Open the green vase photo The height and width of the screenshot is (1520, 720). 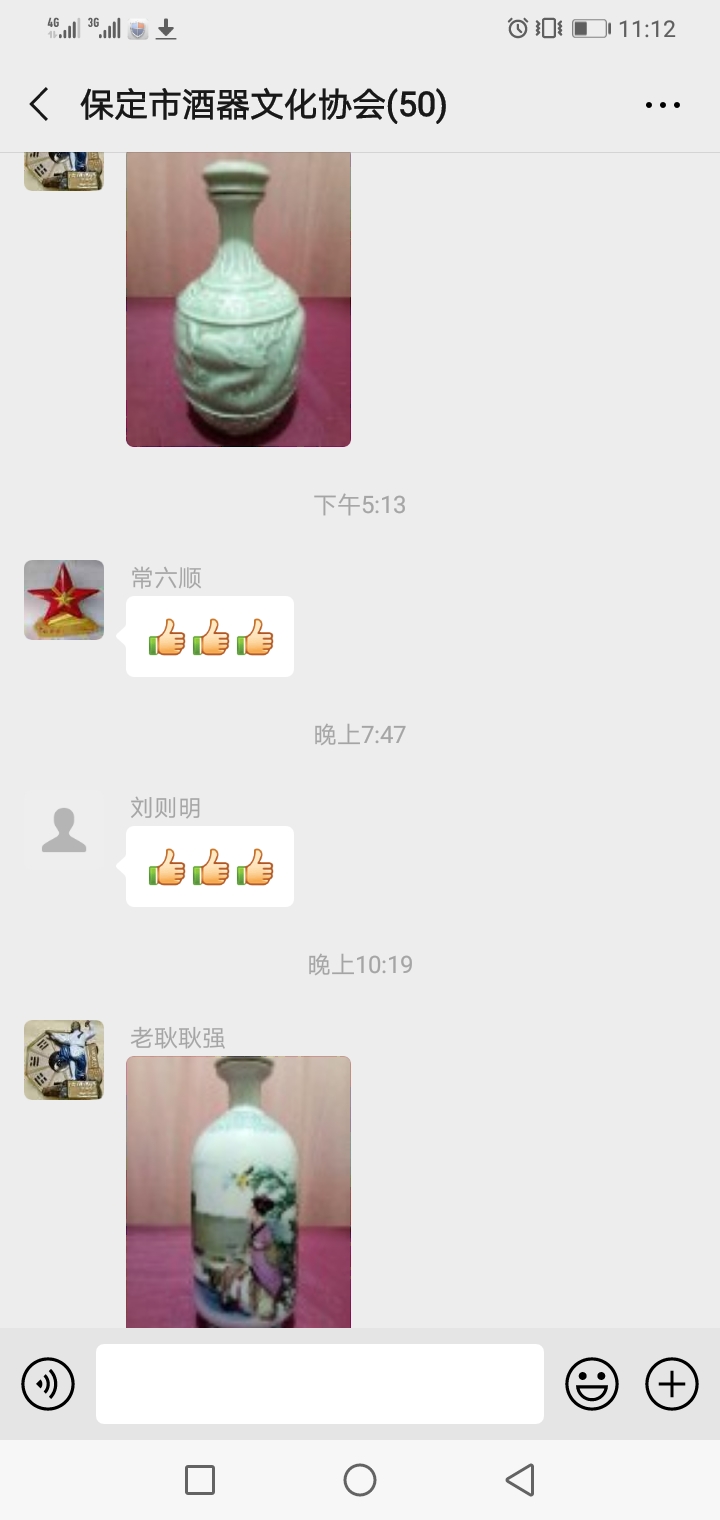click(238, 298)
